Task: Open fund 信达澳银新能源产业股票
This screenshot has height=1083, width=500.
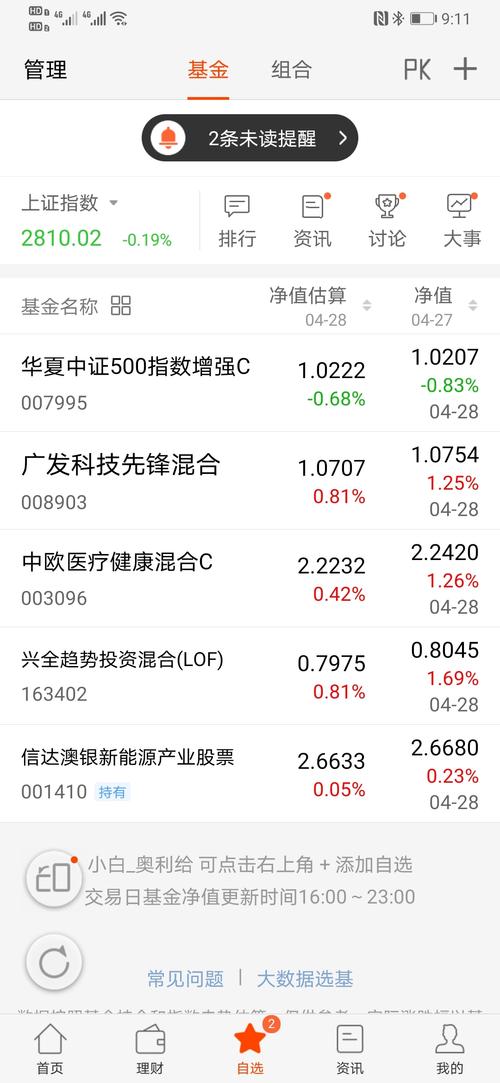Action: coord(250,774)
